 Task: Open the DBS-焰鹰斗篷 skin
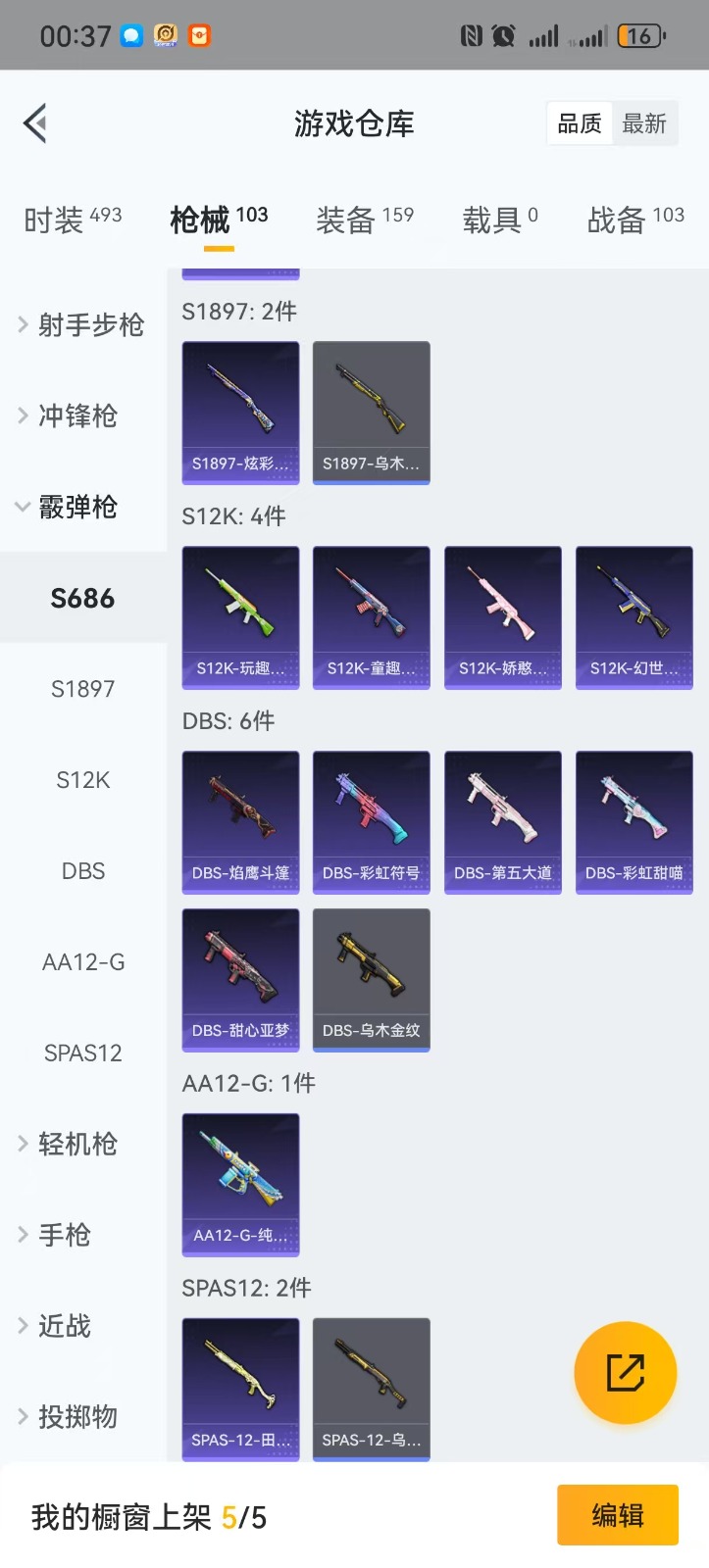click(240, 821)
